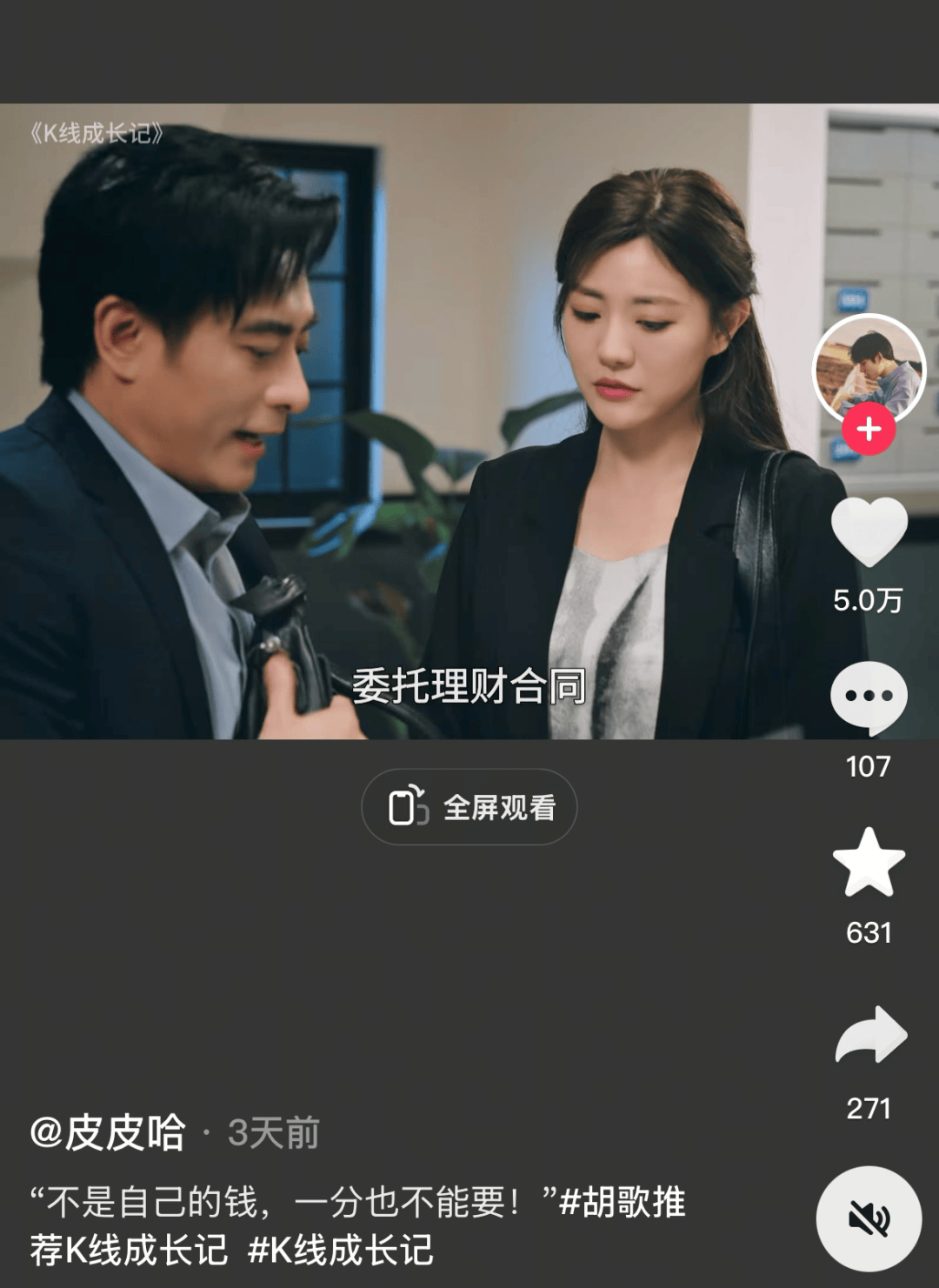Share this video
The width and height of the screenshot is (939, 1288).
pos(870,1036)
